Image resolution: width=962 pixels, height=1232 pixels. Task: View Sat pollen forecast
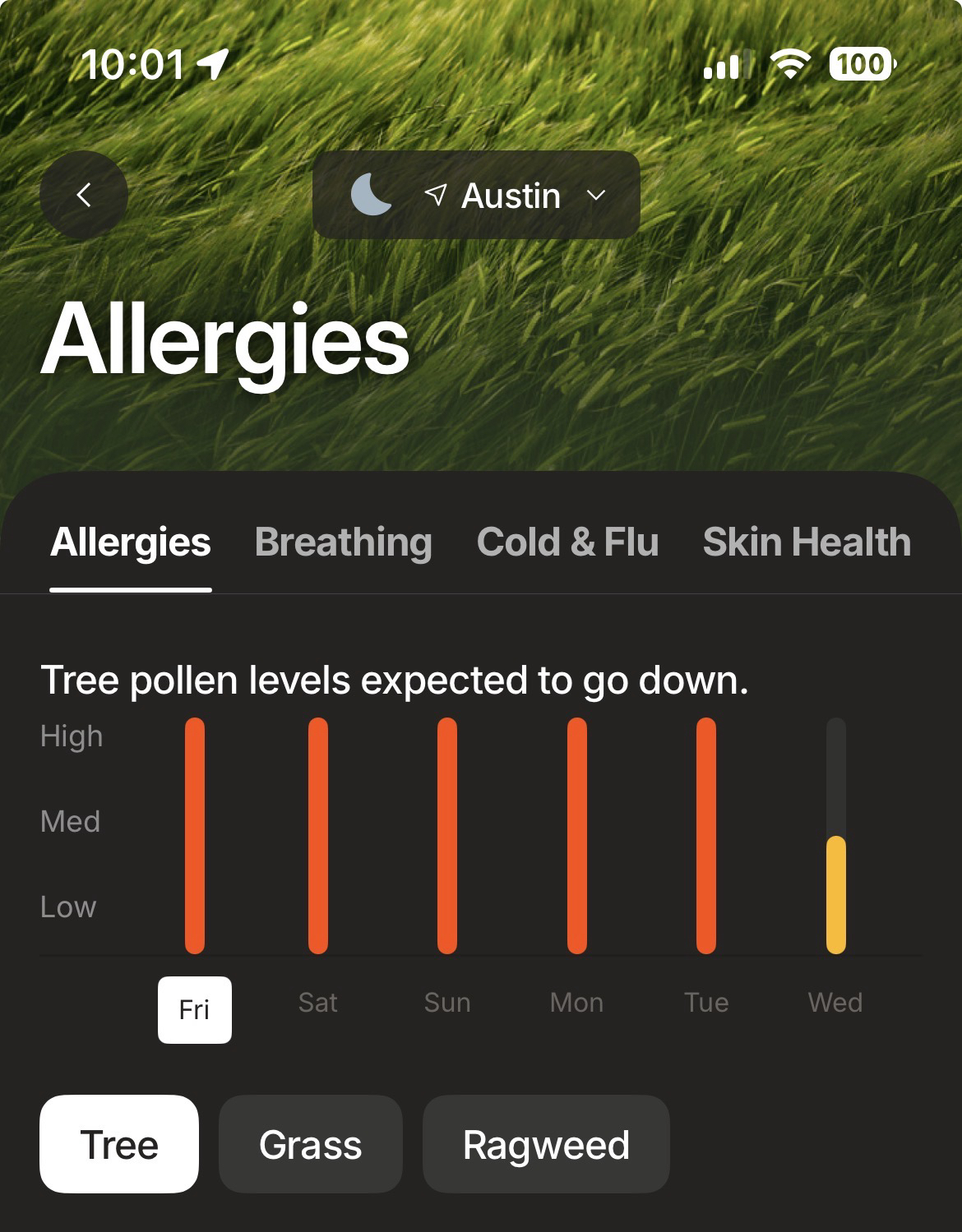click(317, 1003)
